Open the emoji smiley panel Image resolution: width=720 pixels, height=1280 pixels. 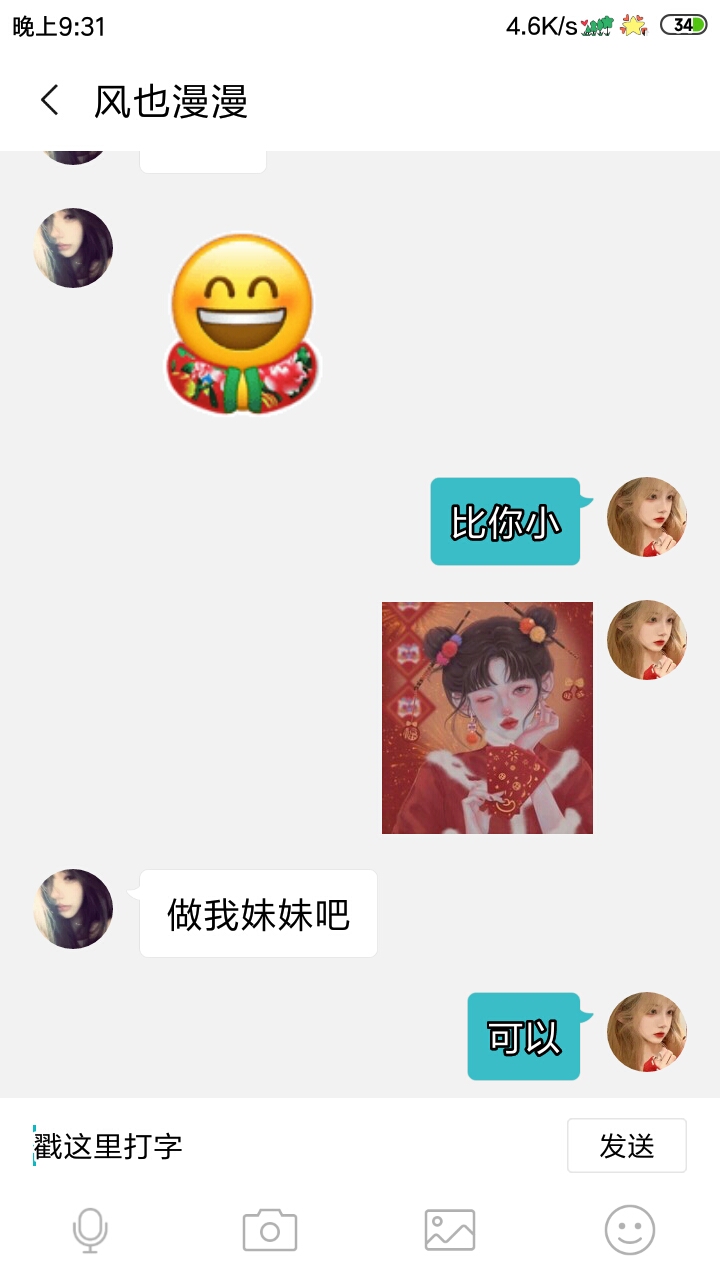(x=630, y=1230)
